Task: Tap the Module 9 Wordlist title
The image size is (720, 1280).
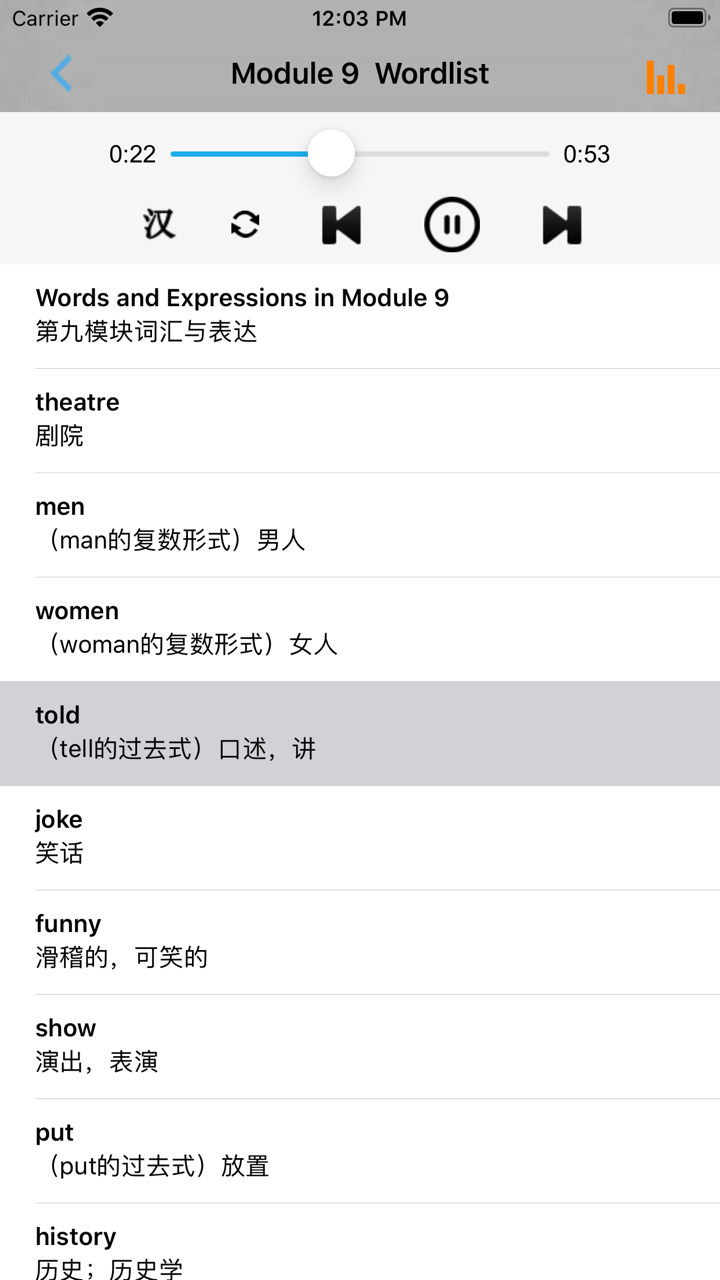Action: tap(360, 74)
